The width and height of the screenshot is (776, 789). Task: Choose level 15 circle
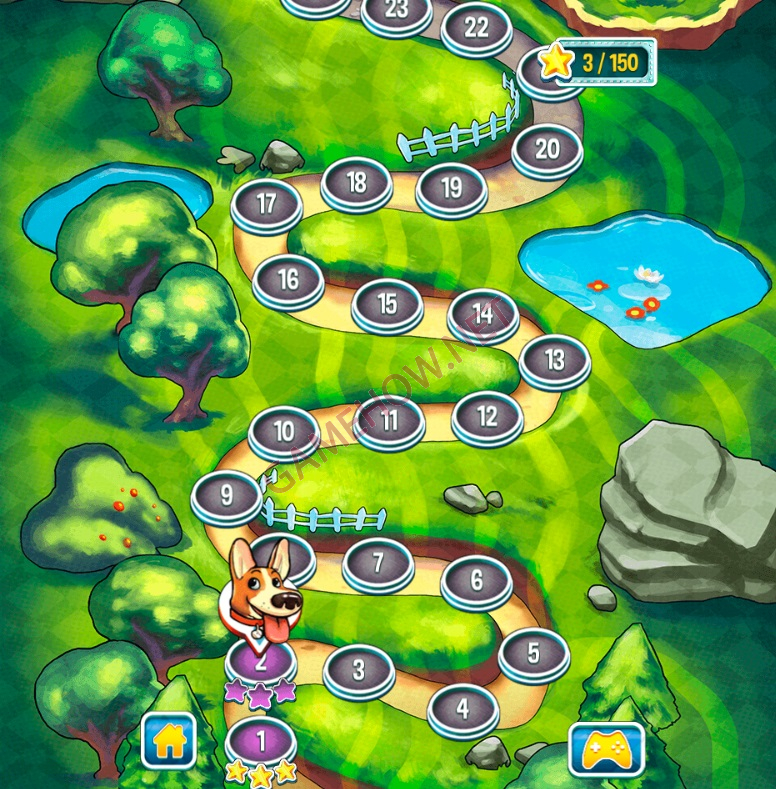coord(388,305)
